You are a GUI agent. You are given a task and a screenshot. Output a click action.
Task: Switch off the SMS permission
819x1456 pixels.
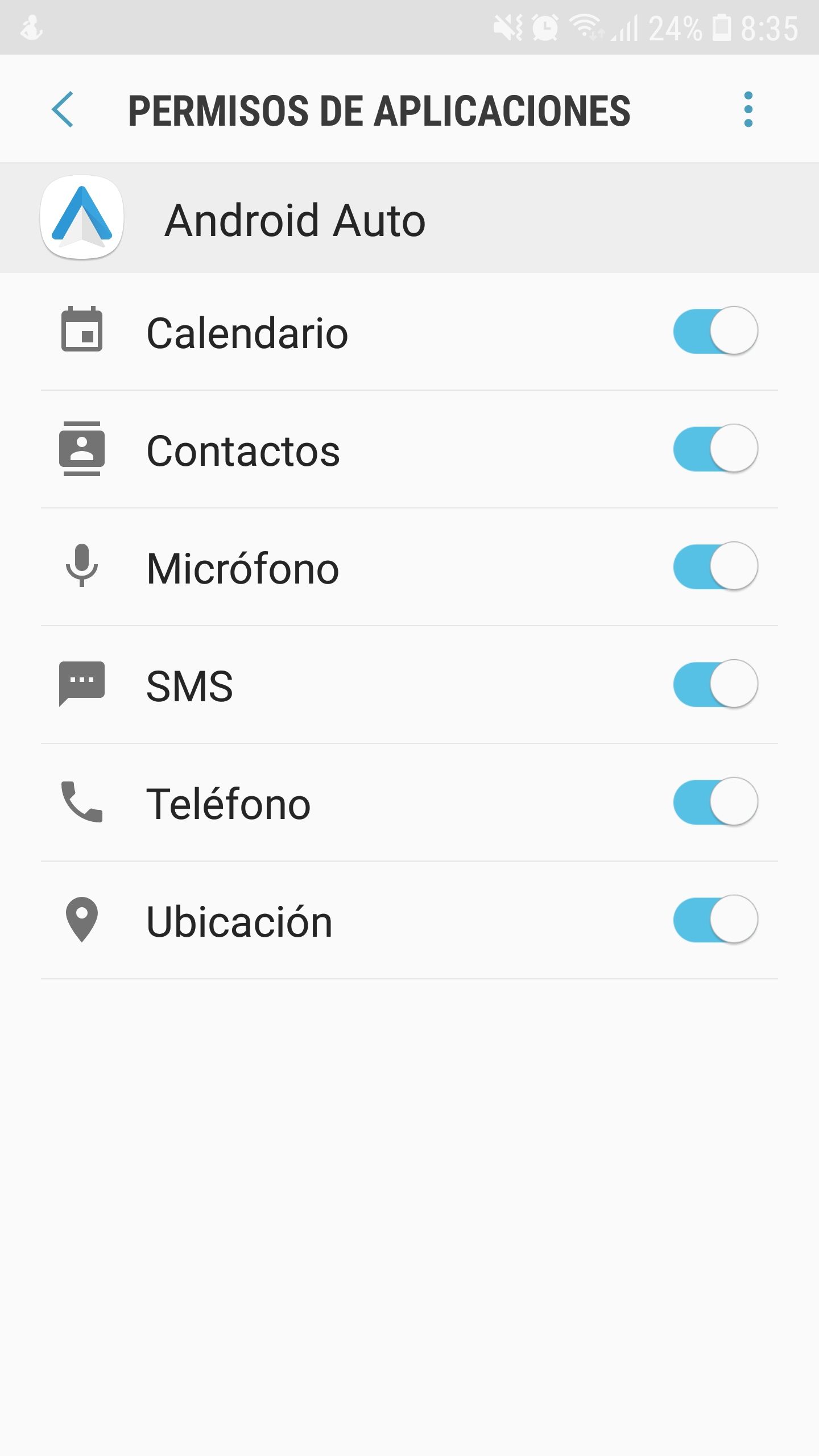pos(715,684)
